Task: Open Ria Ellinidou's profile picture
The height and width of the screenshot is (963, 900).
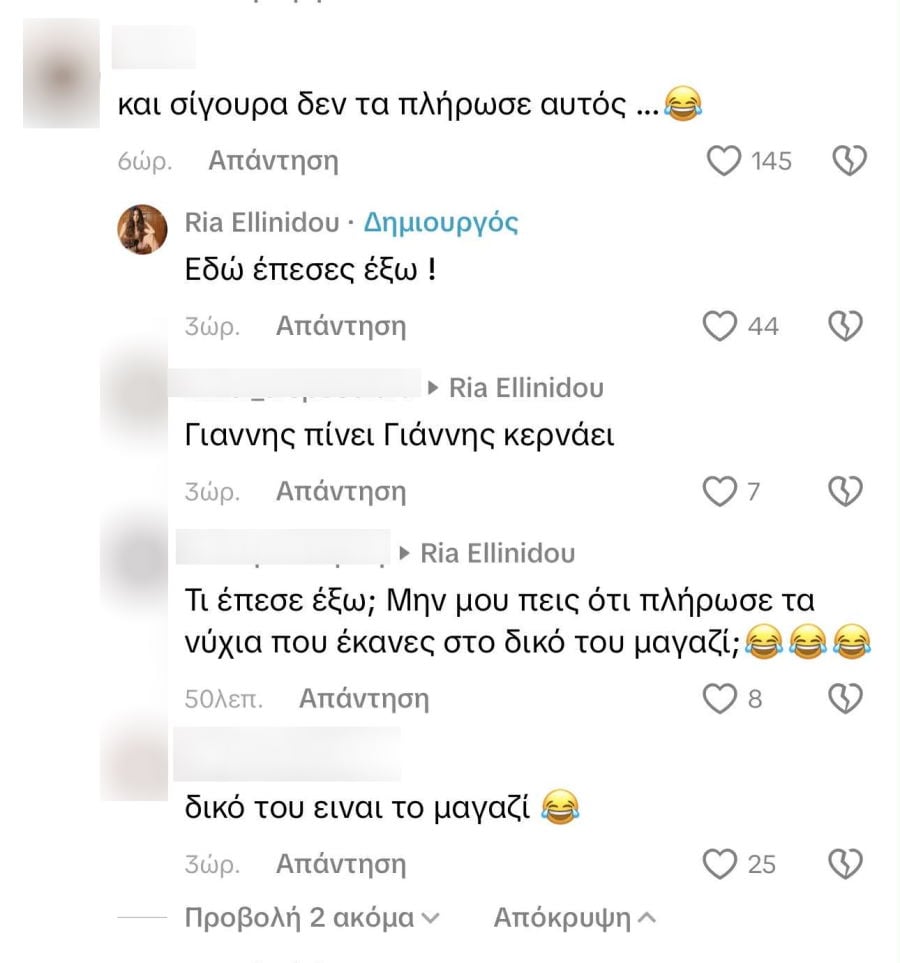Action: (143, 229)
